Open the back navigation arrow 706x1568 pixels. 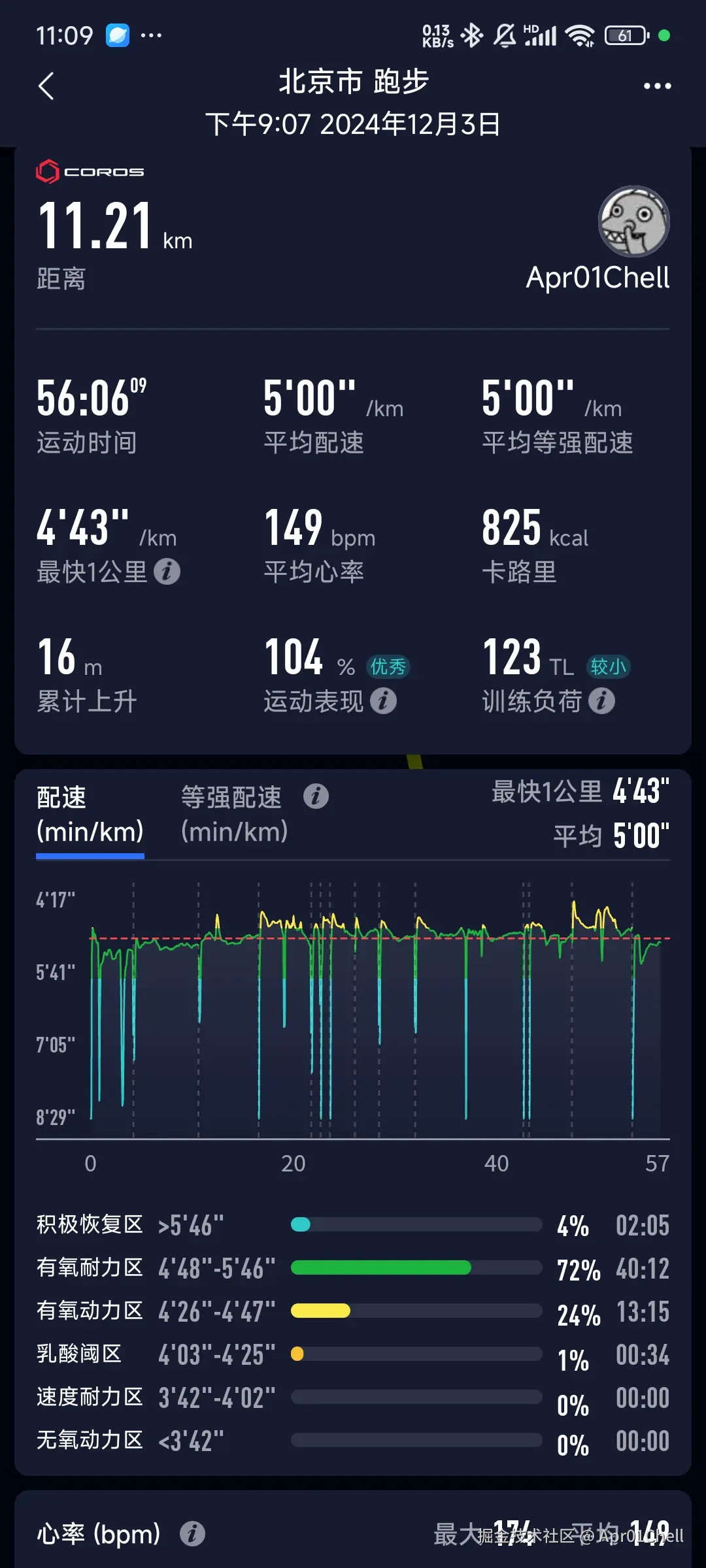pyautogui.click(x=46, y=85)
